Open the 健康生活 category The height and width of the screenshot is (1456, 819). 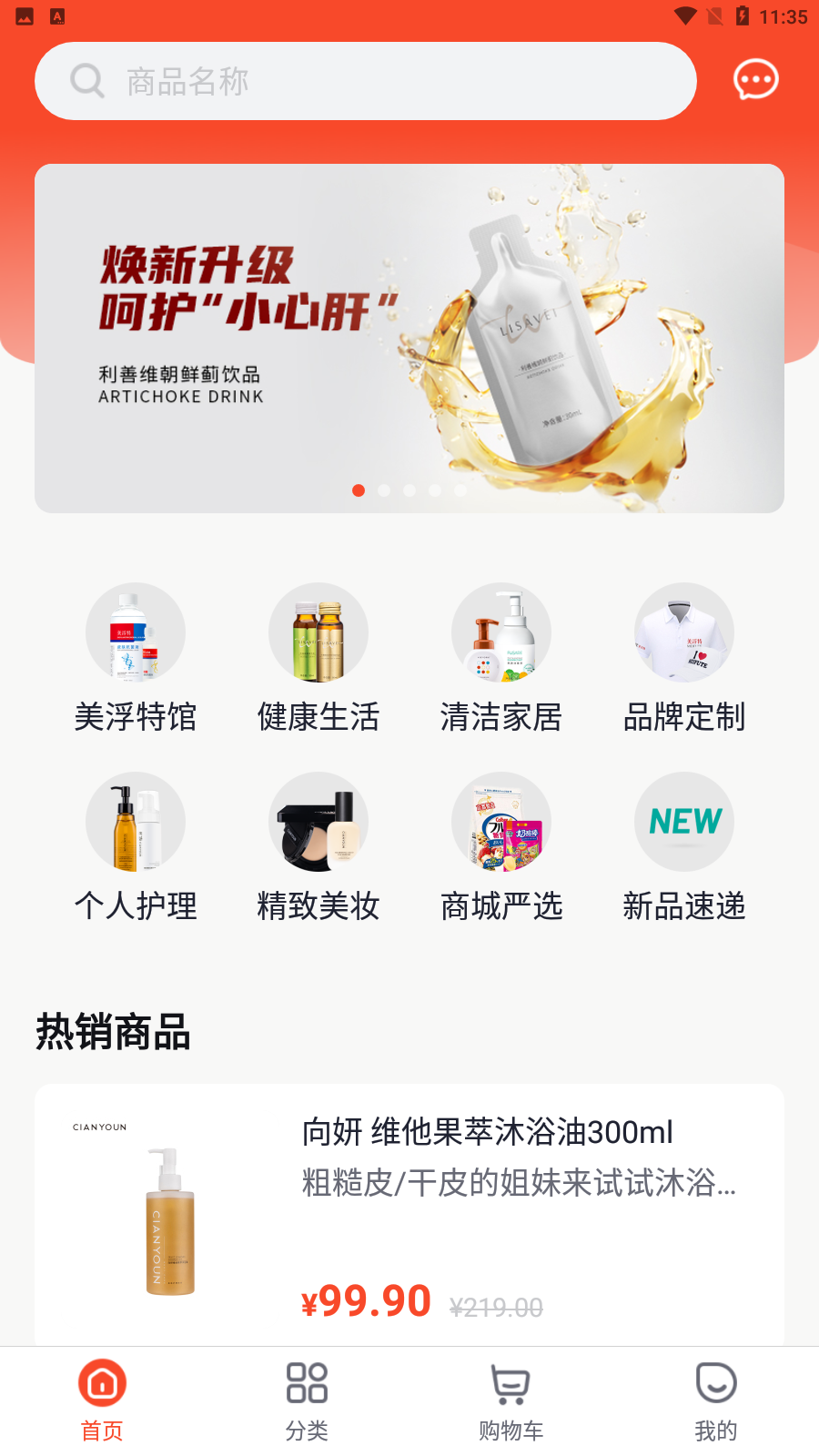[x=318, y=659]
